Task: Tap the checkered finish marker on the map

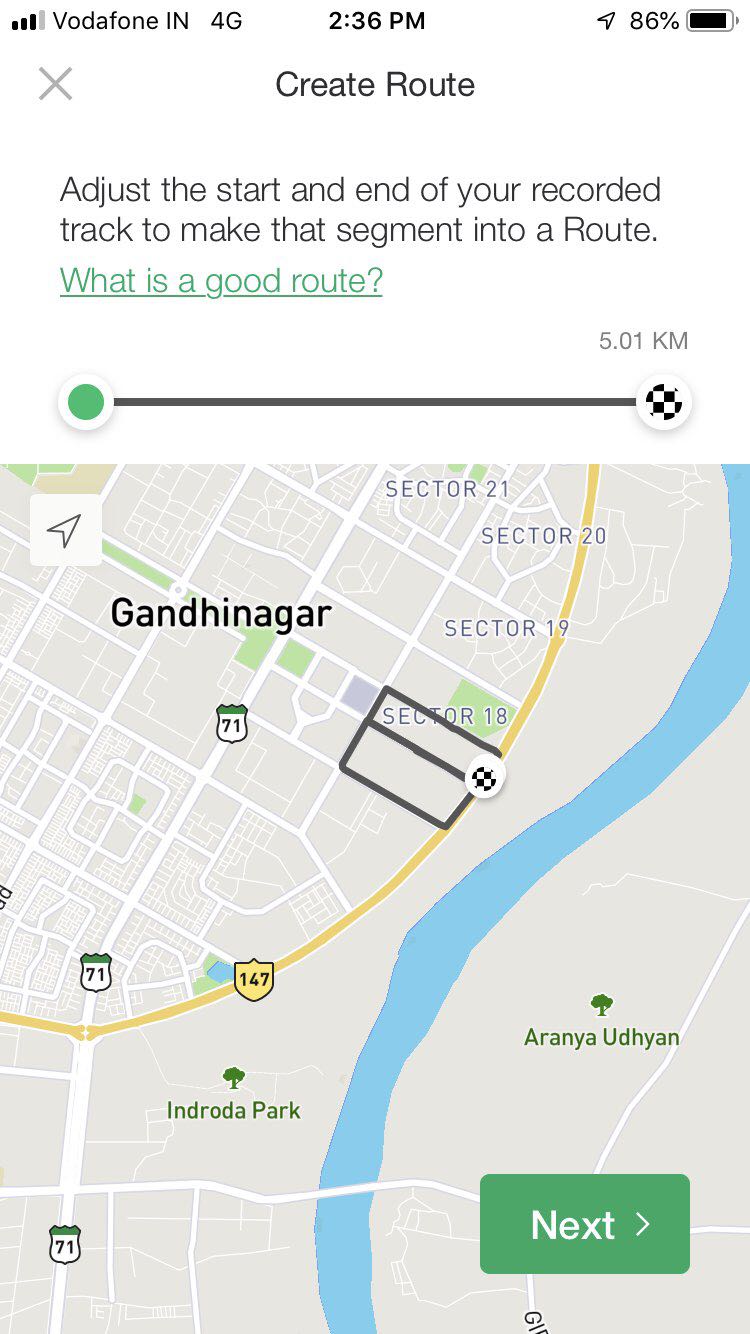Action: pos(485,777)
